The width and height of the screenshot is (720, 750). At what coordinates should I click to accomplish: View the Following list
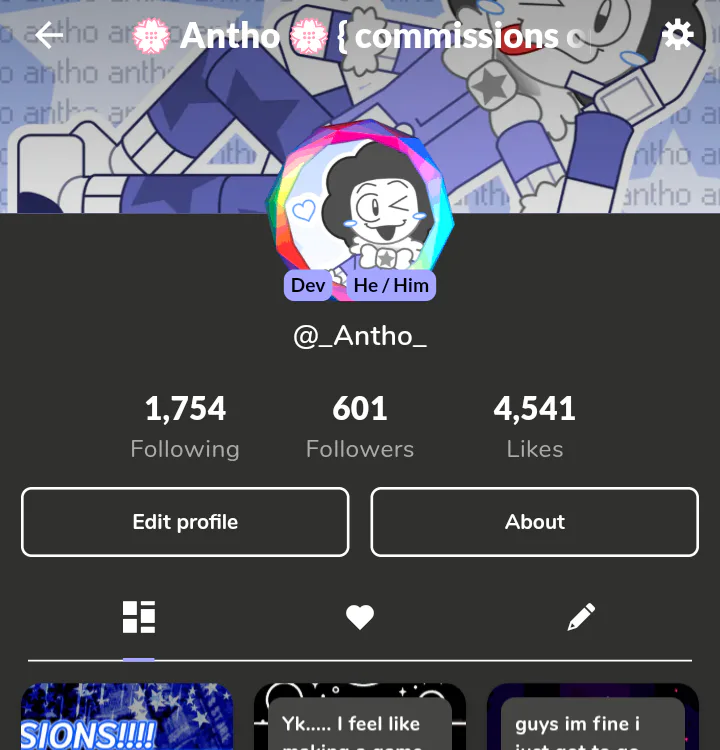click(185, 426)
